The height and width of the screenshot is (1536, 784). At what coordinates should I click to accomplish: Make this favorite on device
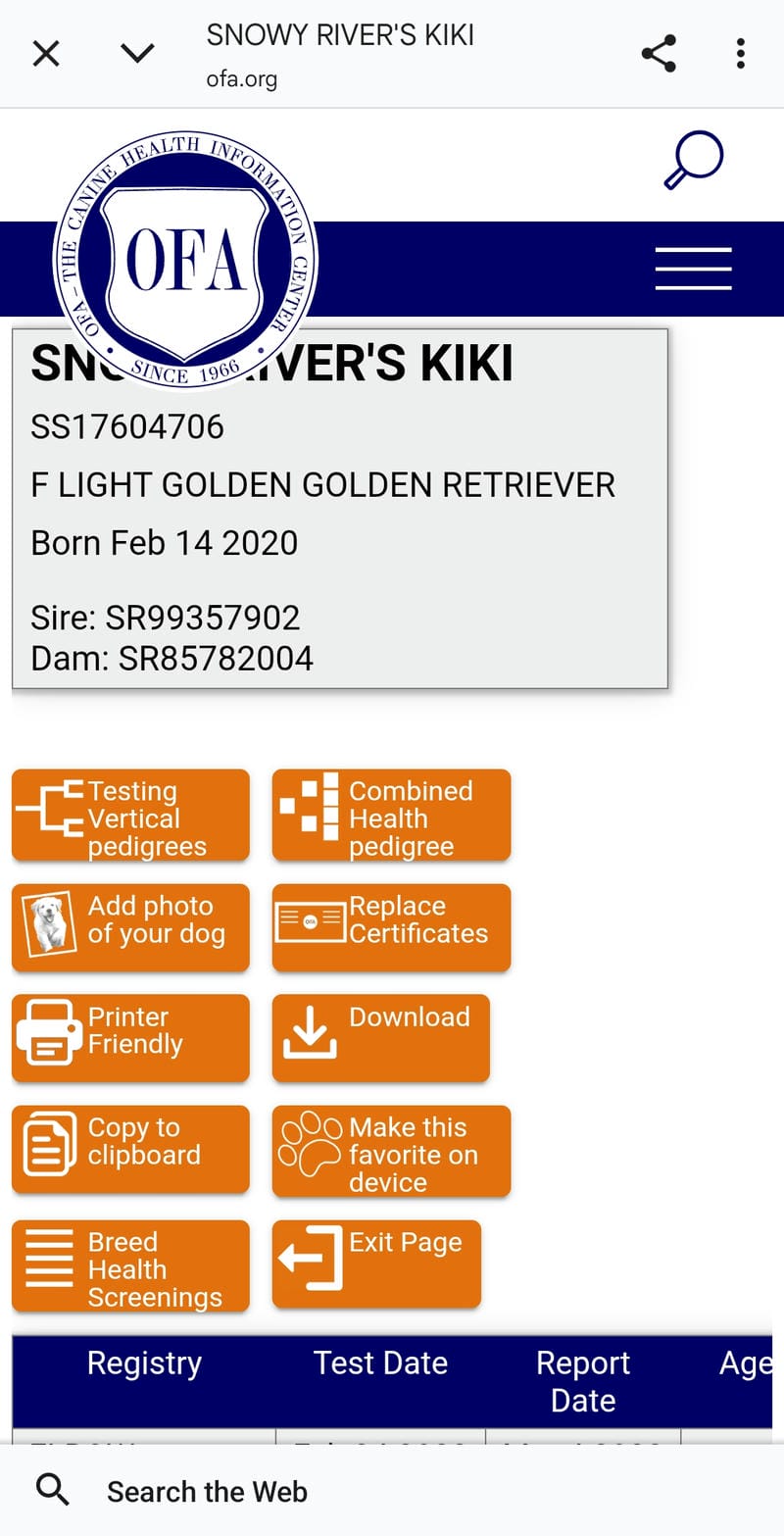pyautogui.click(x=391, y=1152)
